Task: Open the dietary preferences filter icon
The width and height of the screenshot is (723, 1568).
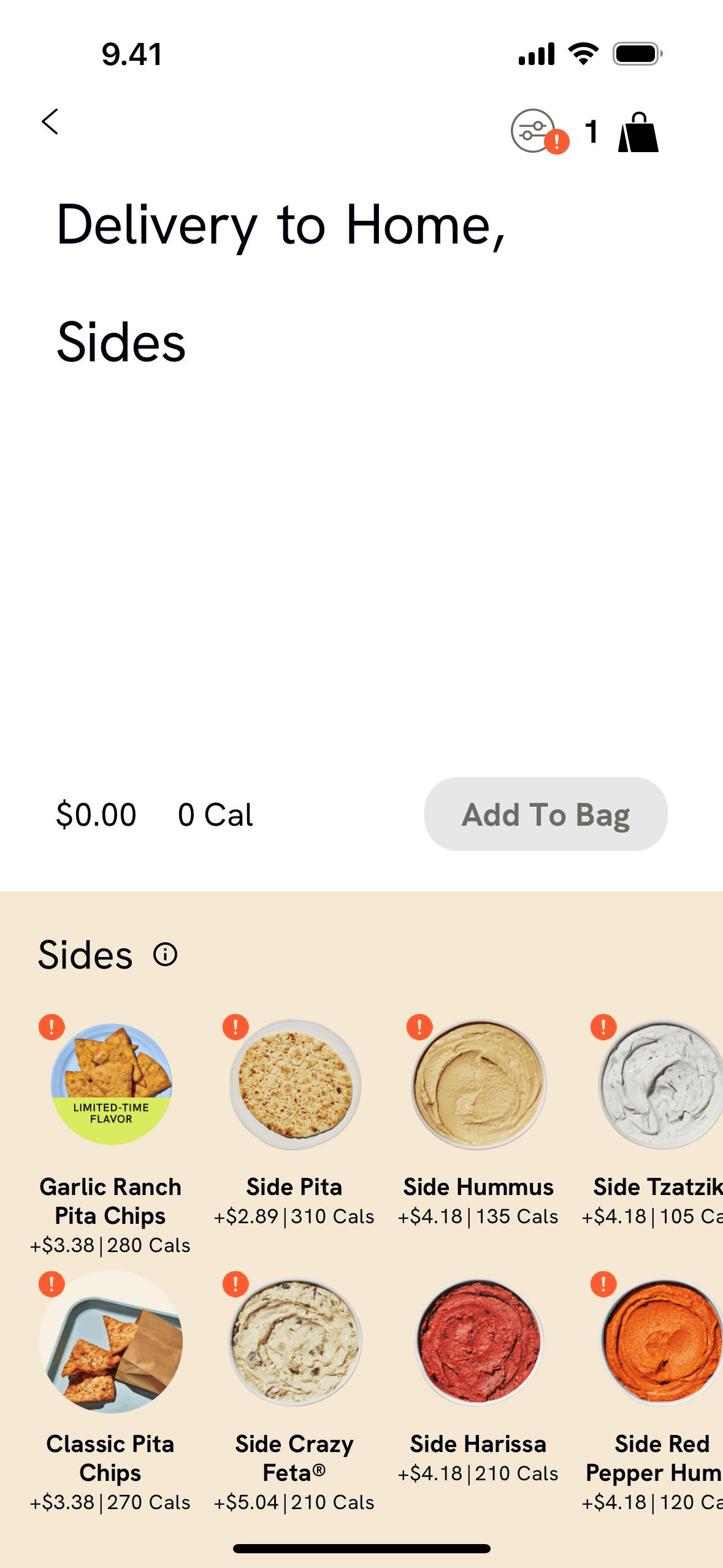Action: pyautogui.click(x=534, y=131)
